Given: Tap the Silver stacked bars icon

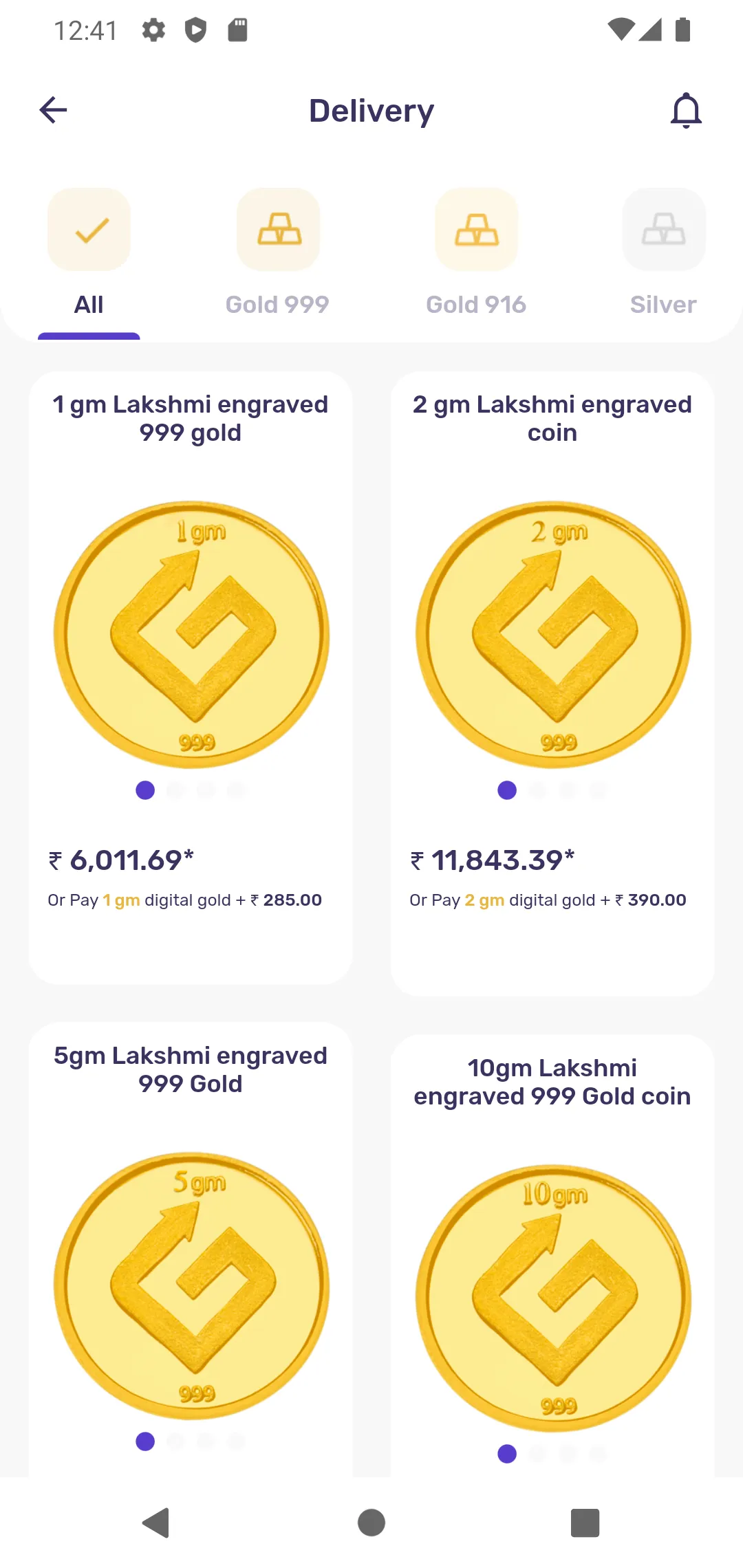Looking at the screenshot, I should [663, 230].
